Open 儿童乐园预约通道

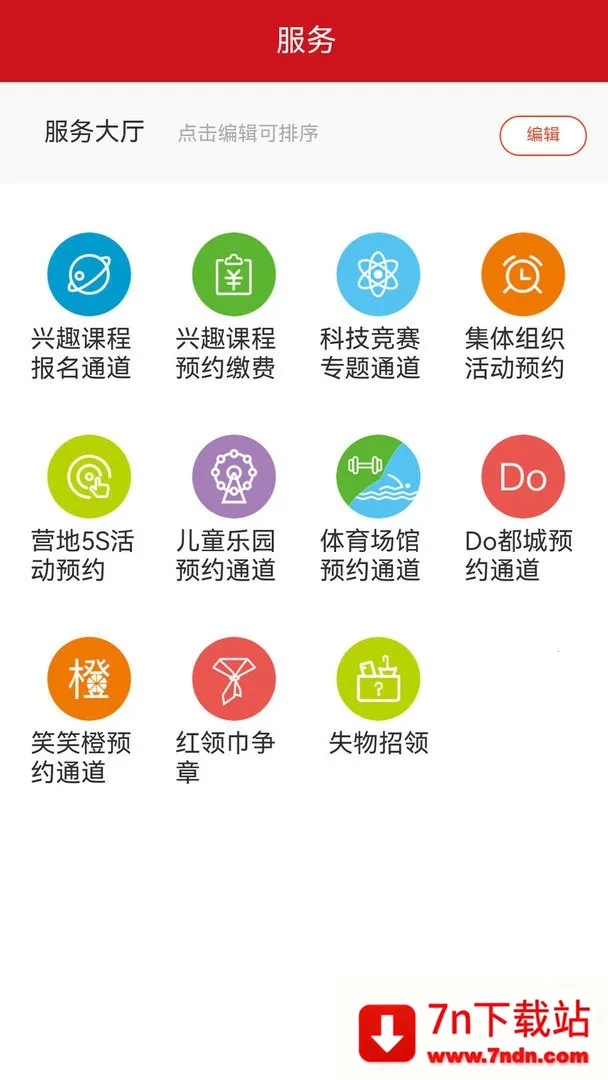click(x=233, y=477)
